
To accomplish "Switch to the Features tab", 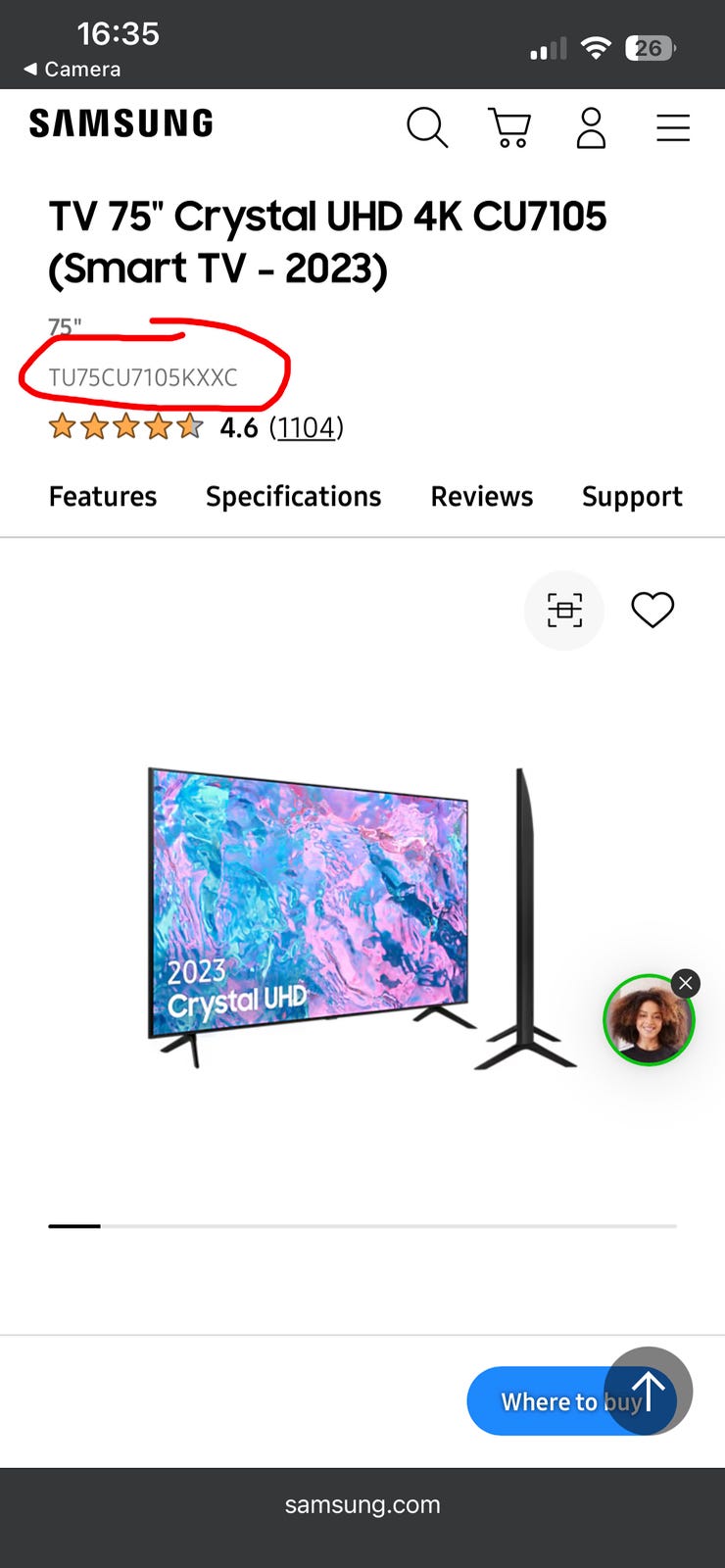I will (x=103, y=497).
